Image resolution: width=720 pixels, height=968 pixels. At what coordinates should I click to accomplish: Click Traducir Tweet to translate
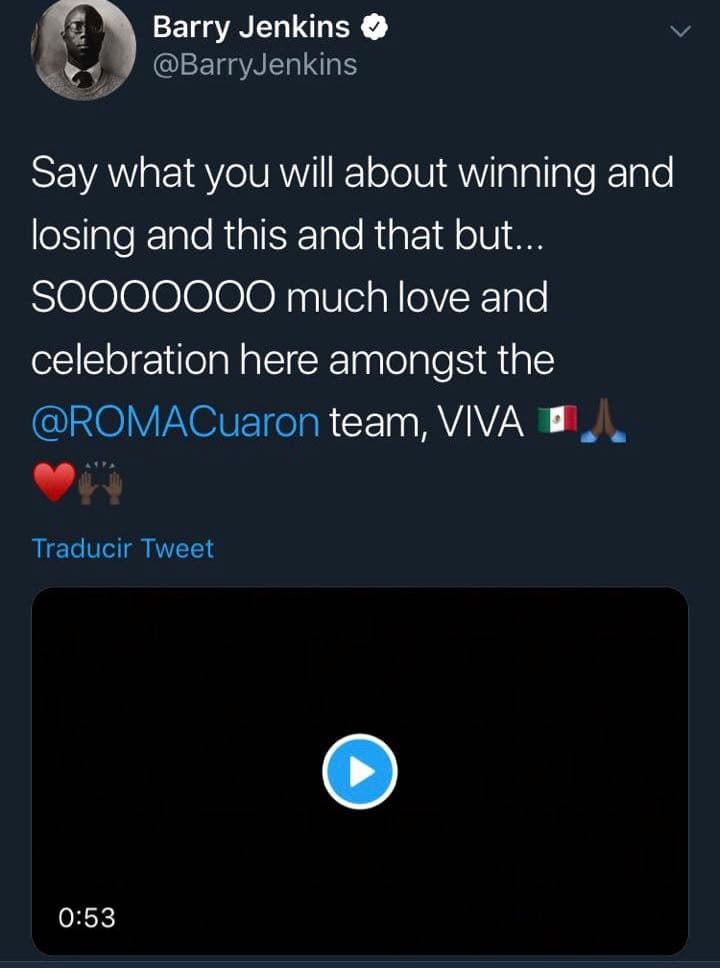click(122, 548)
